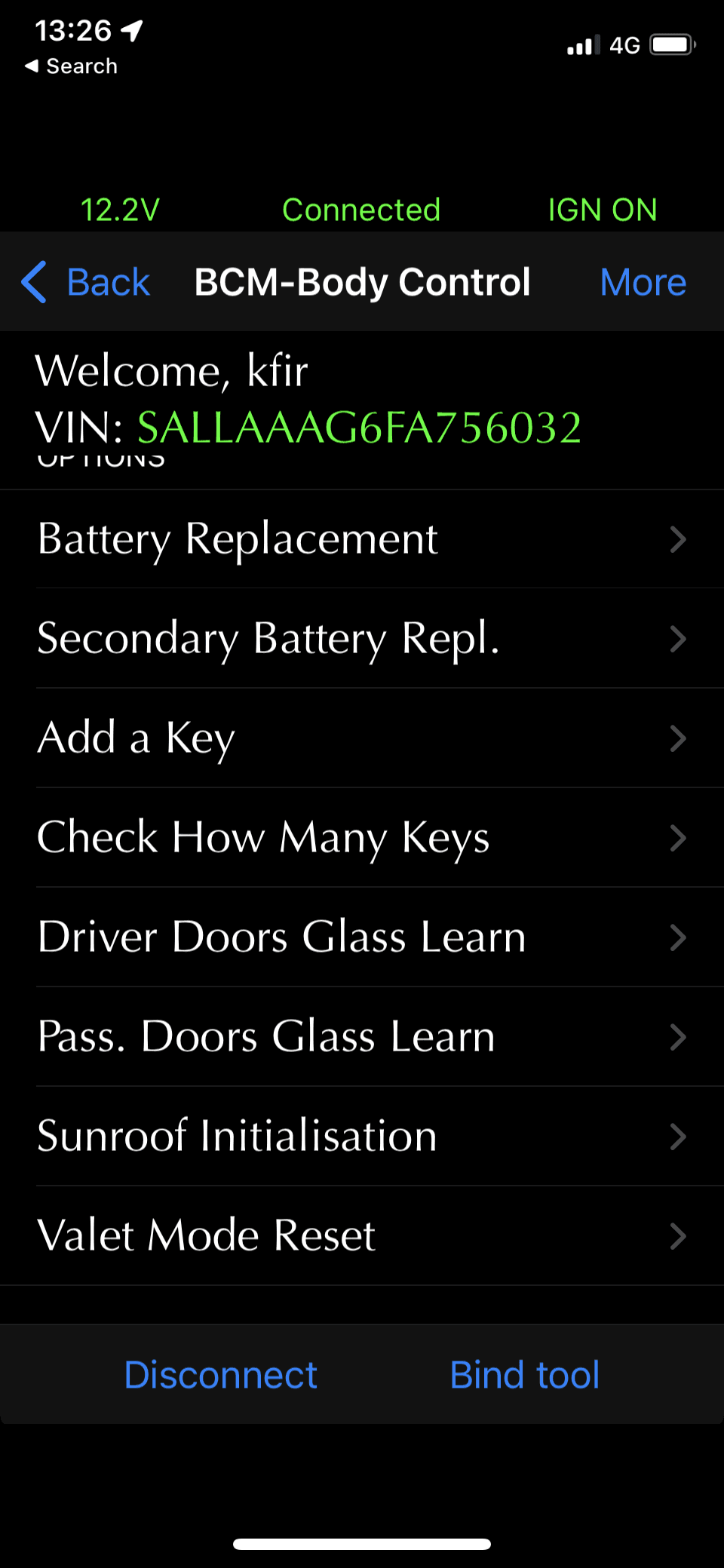The width and height of the screenshot is (724, 1568).
Task: Return to Search via status bar link
Action: tap(72, 66)
